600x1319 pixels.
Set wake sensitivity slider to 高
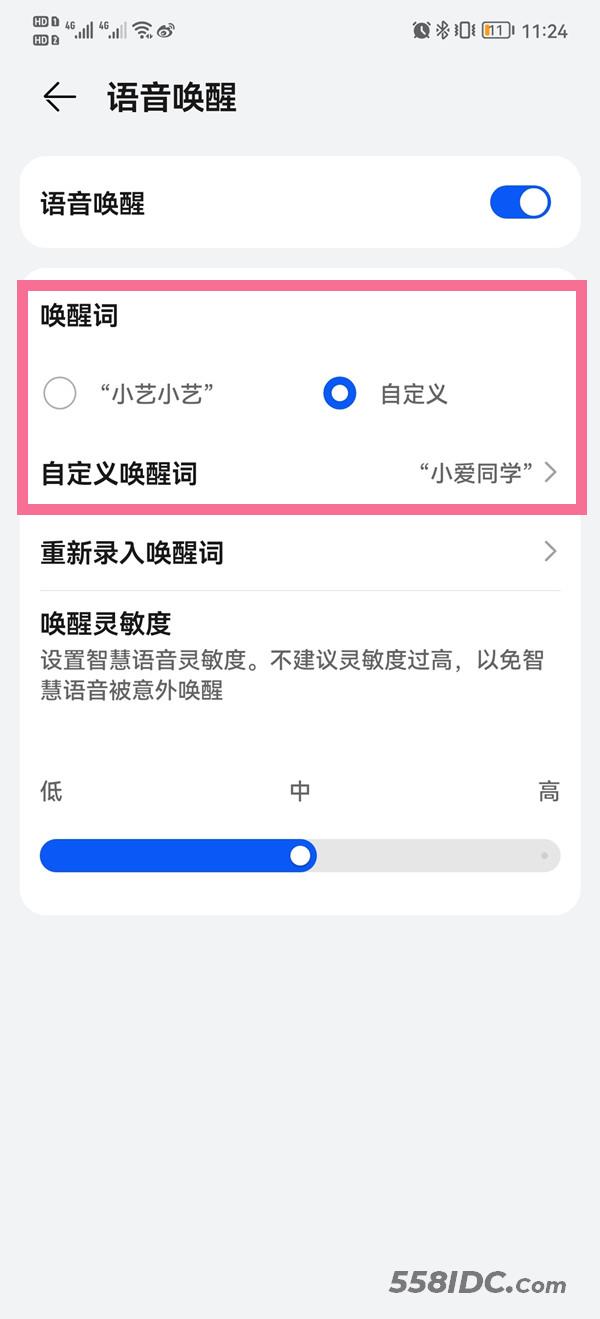[544, 856]
